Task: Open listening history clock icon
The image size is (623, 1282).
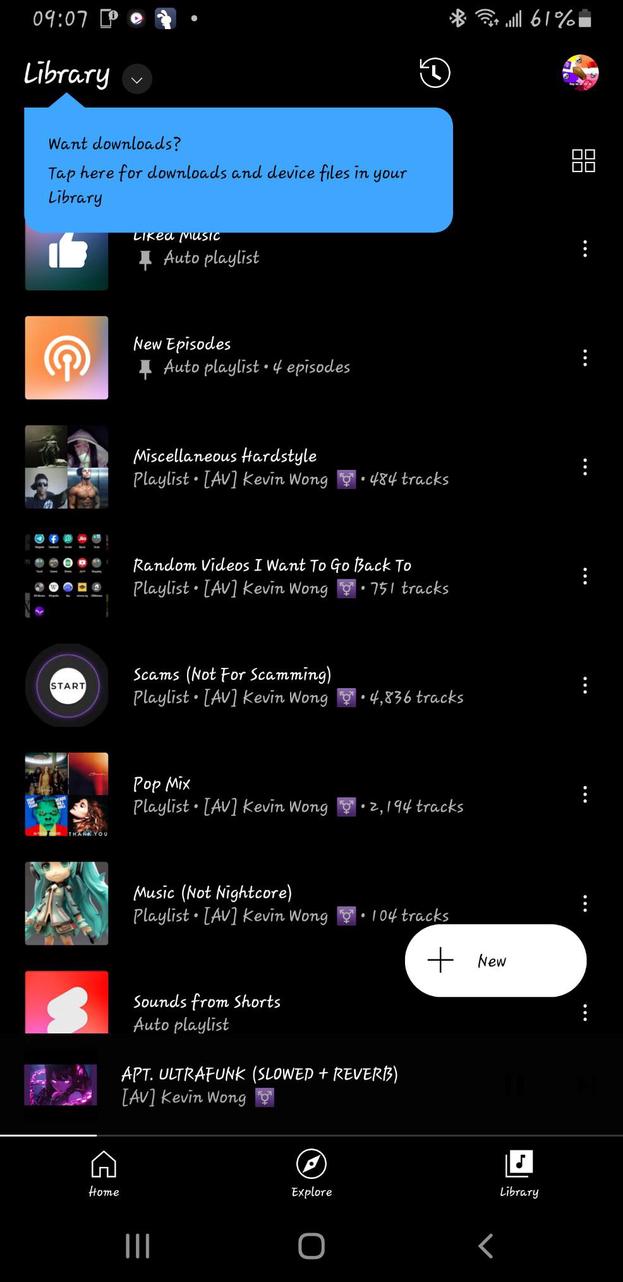Action: (x=434, y=72)
